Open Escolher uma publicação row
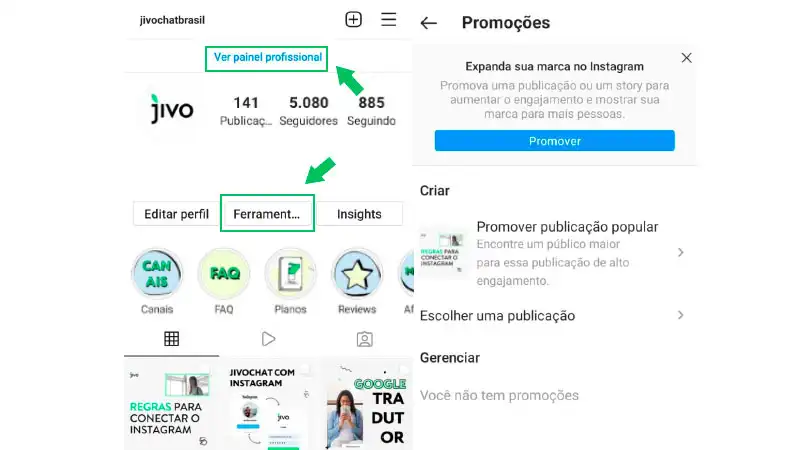 pyautogui.click(x=553, y=315)
